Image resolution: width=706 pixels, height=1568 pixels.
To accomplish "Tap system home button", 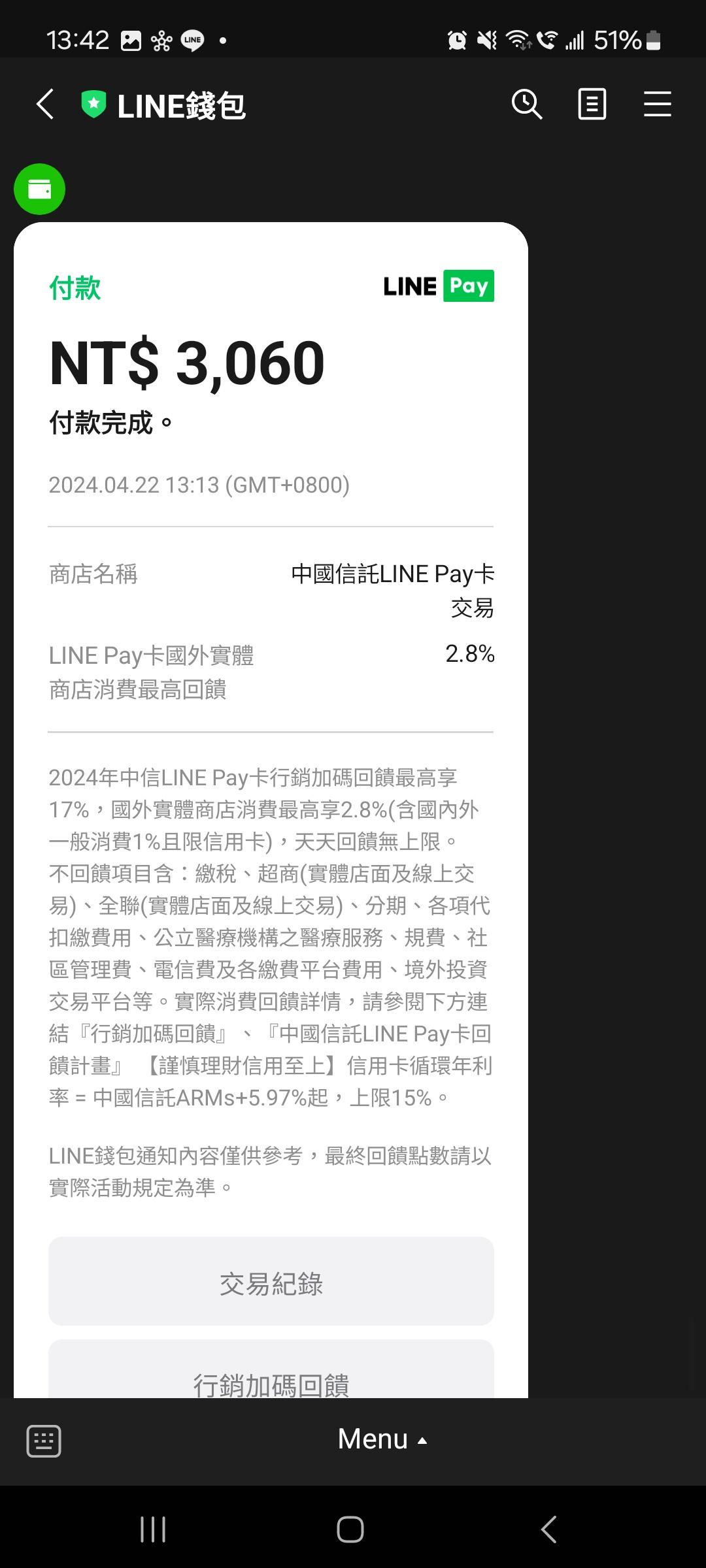I will coord(350,1529).
